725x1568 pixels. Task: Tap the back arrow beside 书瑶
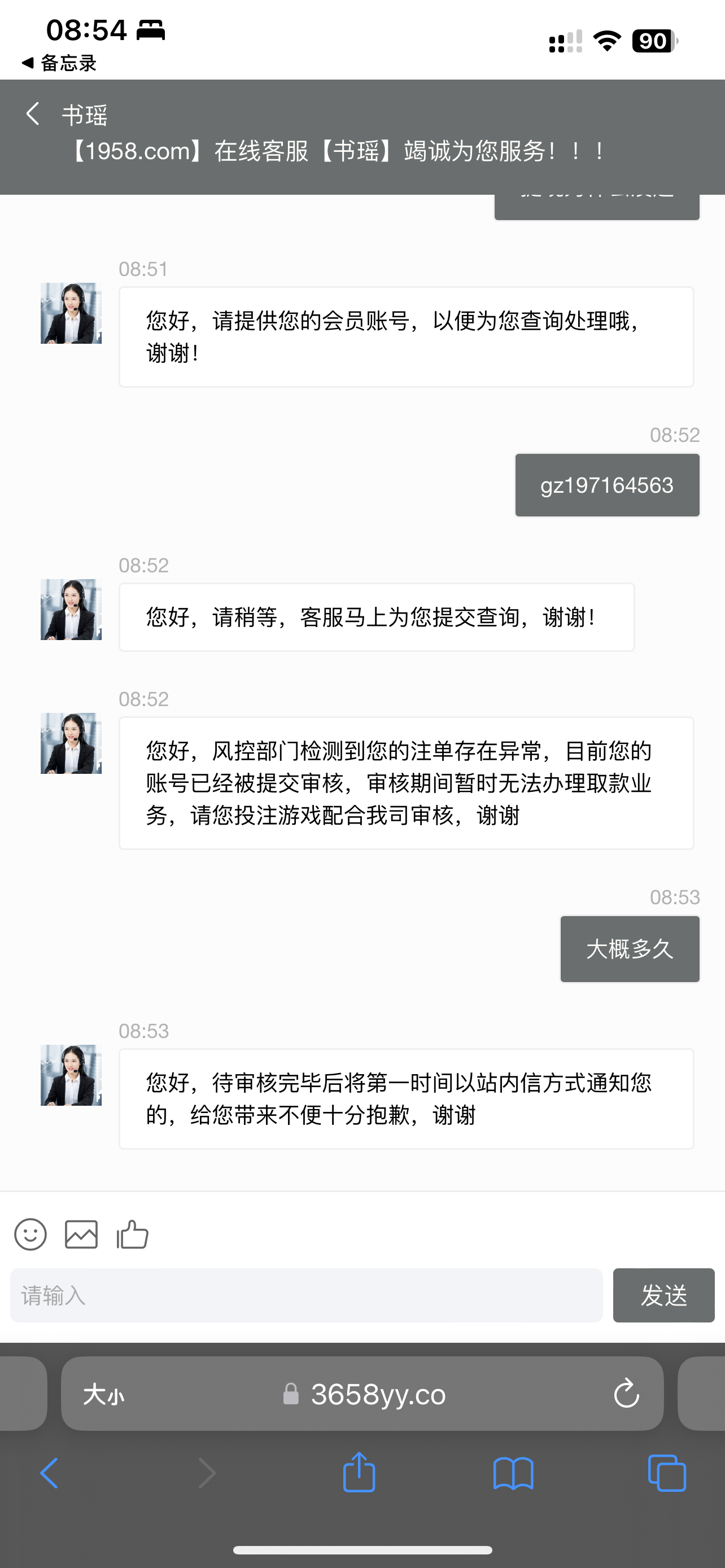[x=32, y=114]
